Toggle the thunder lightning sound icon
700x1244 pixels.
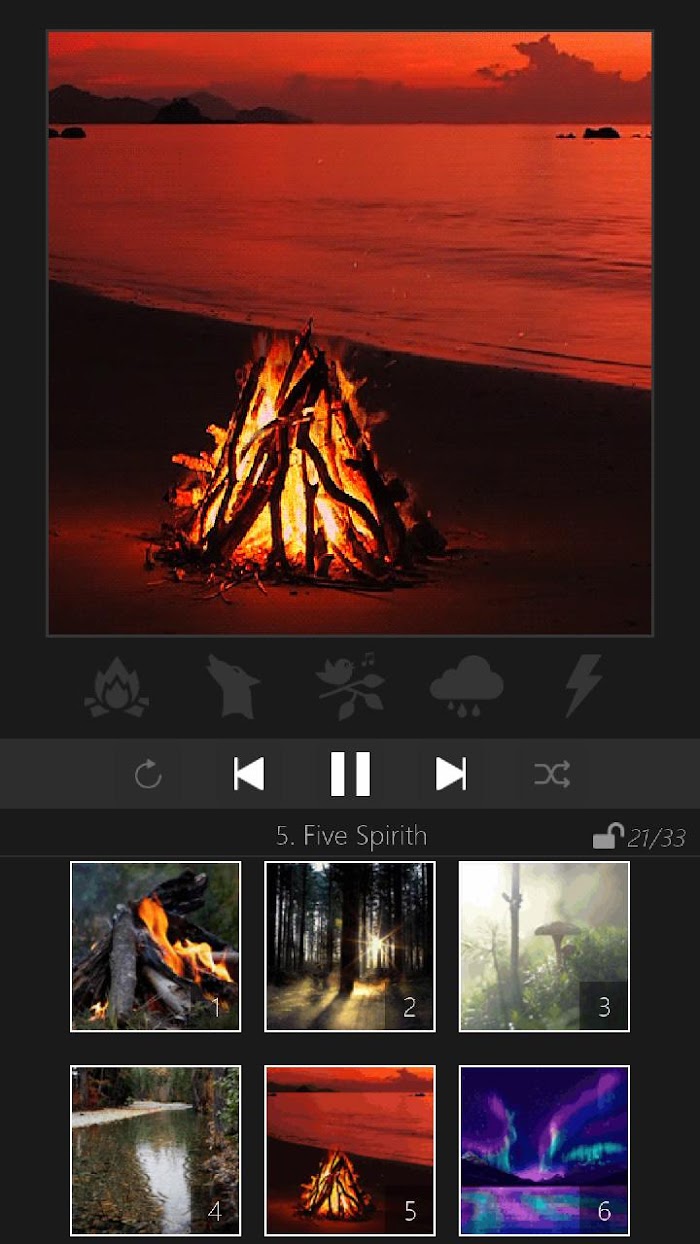[x=583, y=686]
